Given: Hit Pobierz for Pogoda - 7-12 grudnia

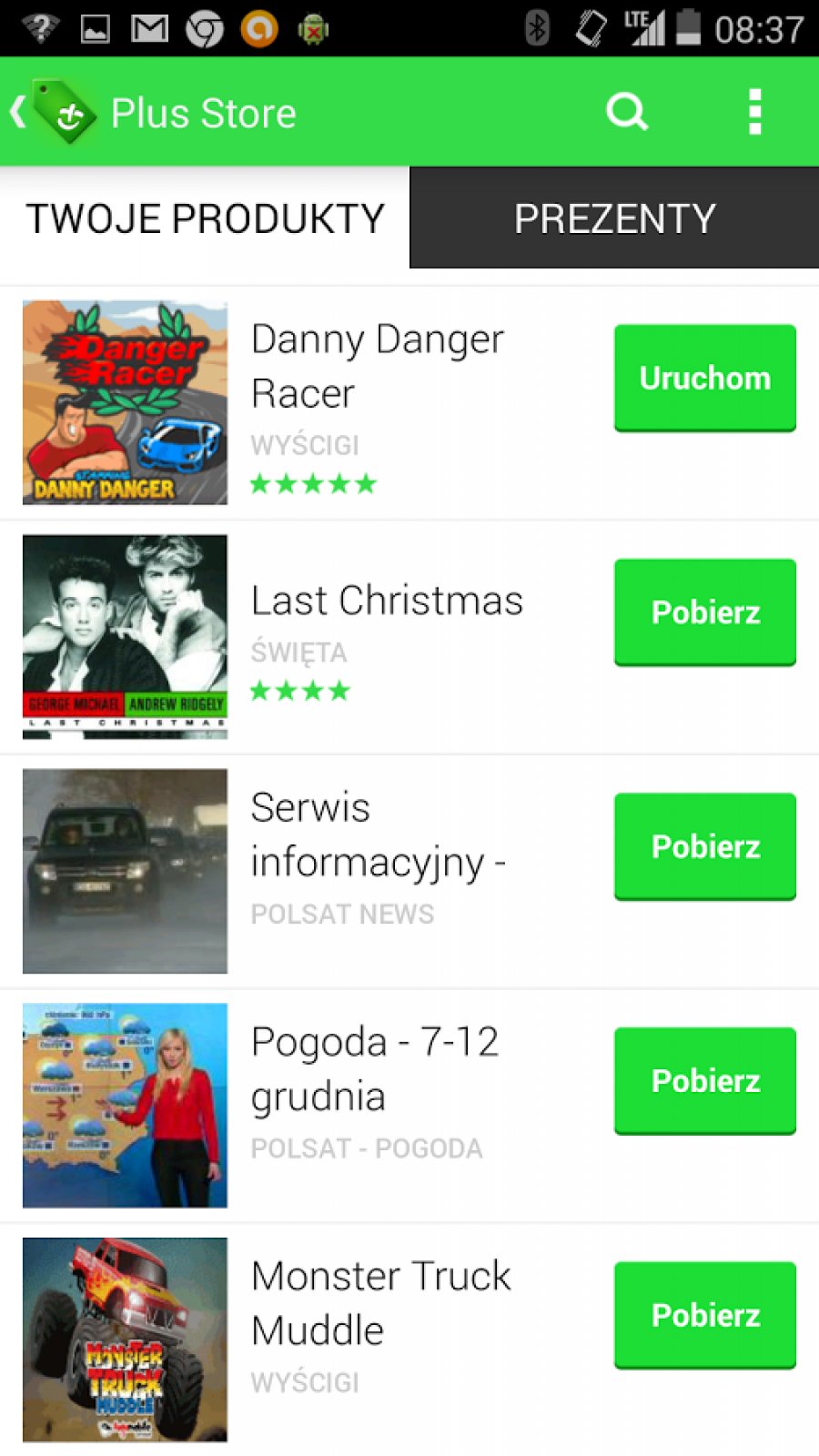Looking at the screenshot, I should coord(705,1080).
